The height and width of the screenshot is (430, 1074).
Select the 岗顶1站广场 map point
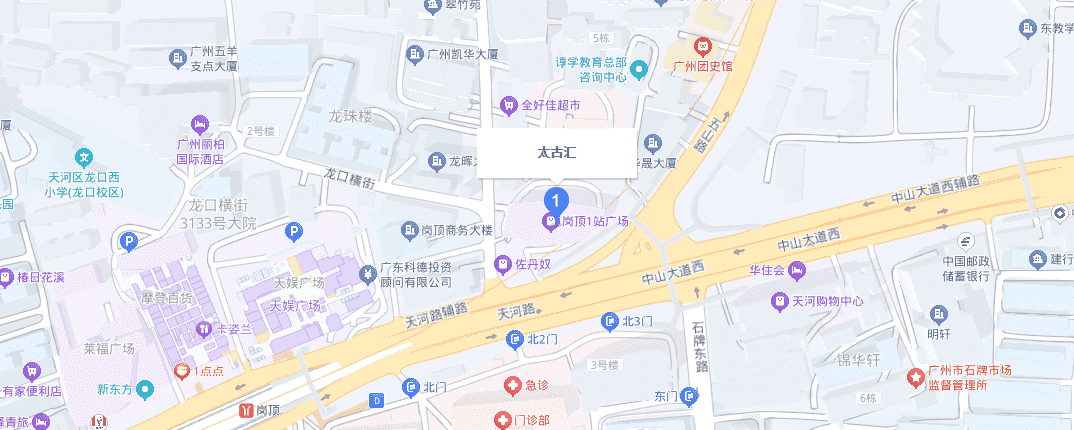click(551, 221)
